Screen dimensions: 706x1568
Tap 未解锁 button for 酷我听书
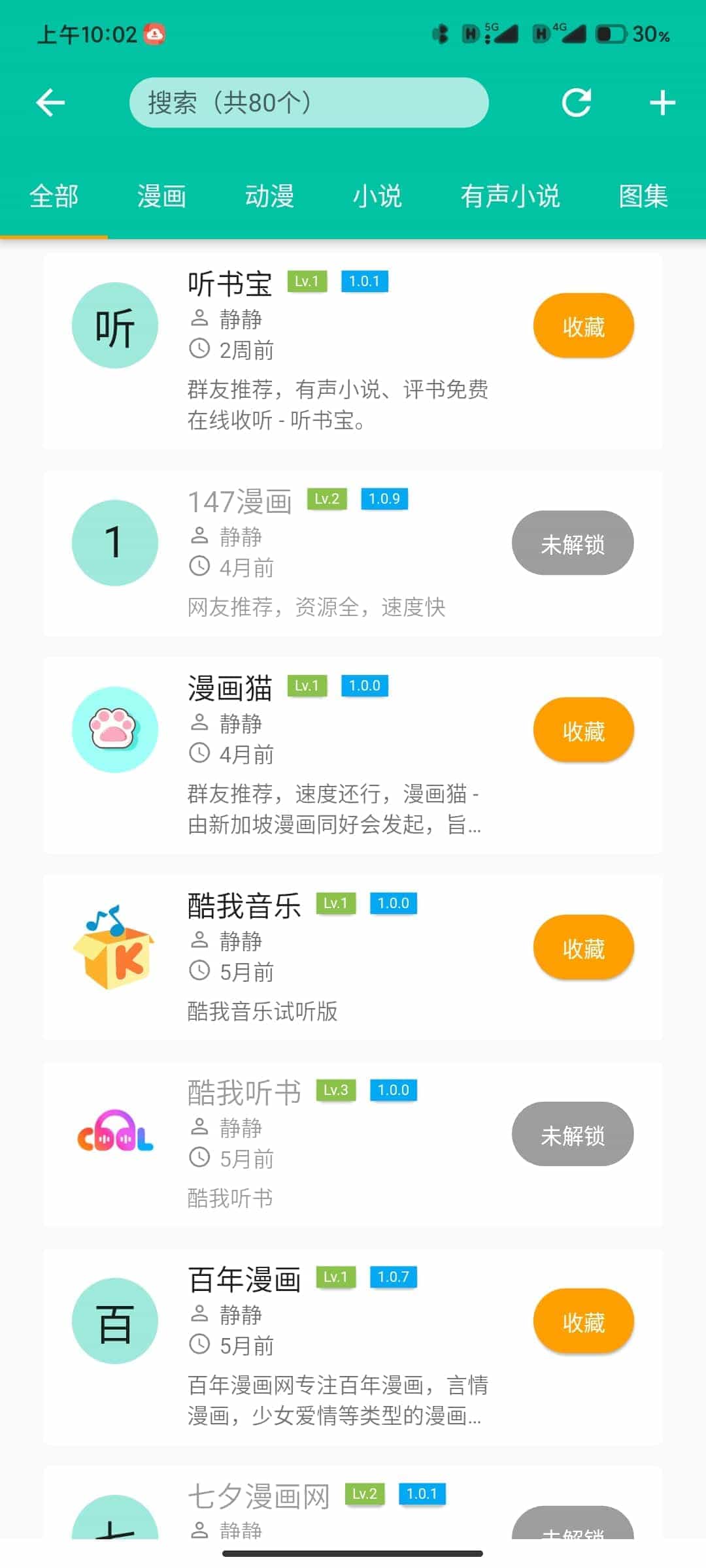(573, 1134)
